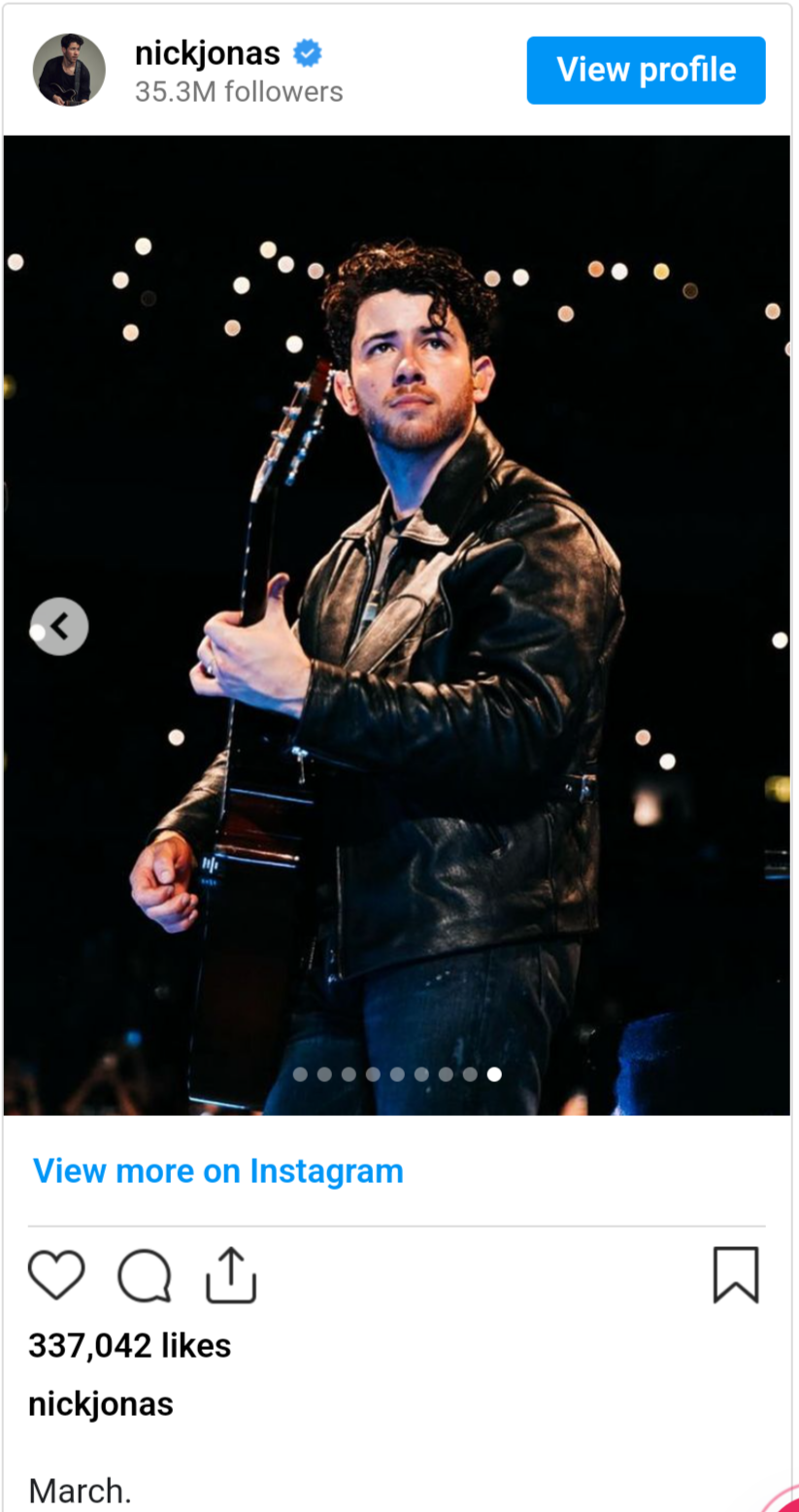Tap the View profile button
The height and width of the screenshot is (1512, 799).
click(x=646, y=70)
